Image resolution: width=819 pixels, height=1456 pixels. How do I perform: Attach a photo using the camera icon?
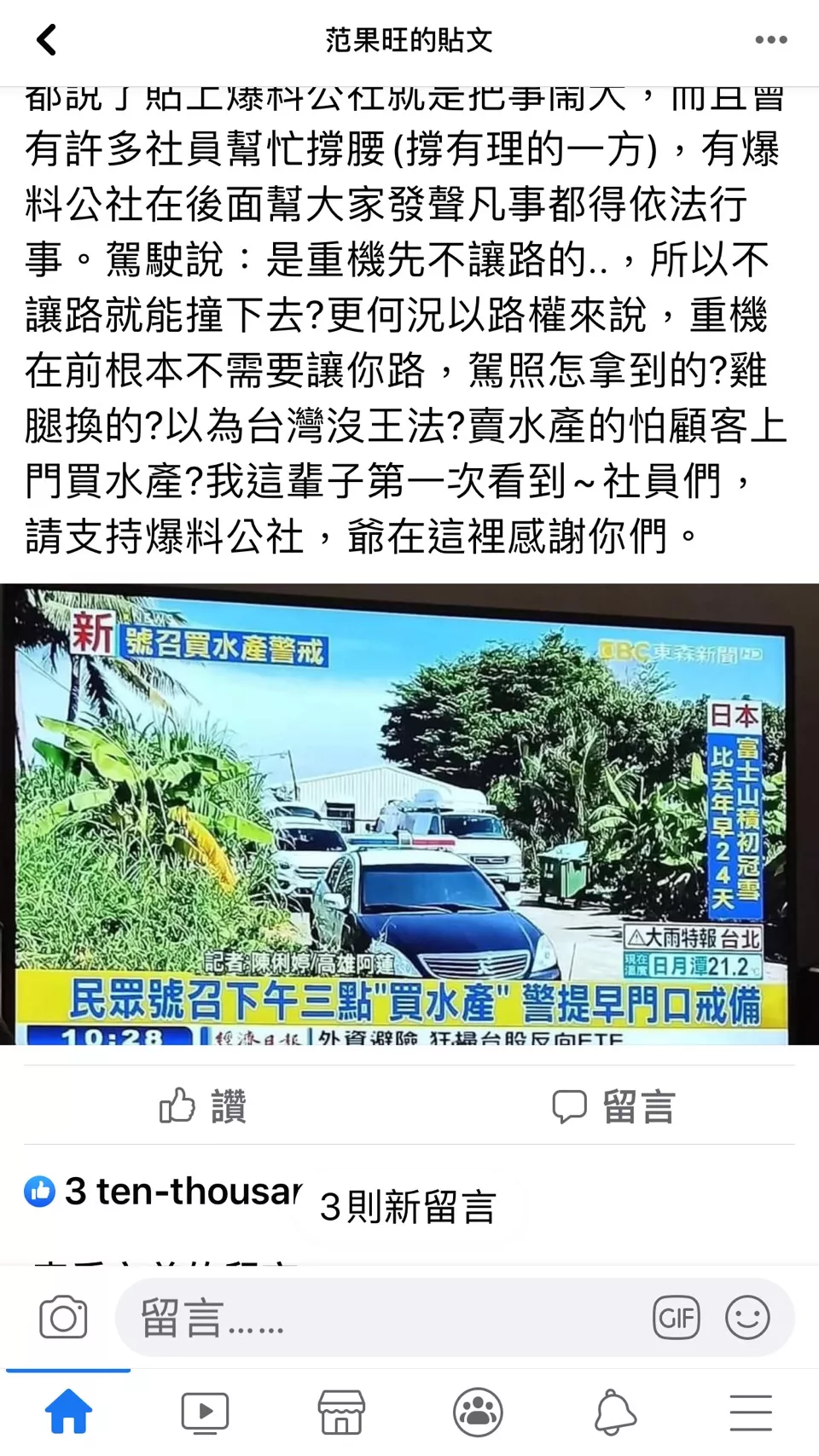tap(63, 1318)
